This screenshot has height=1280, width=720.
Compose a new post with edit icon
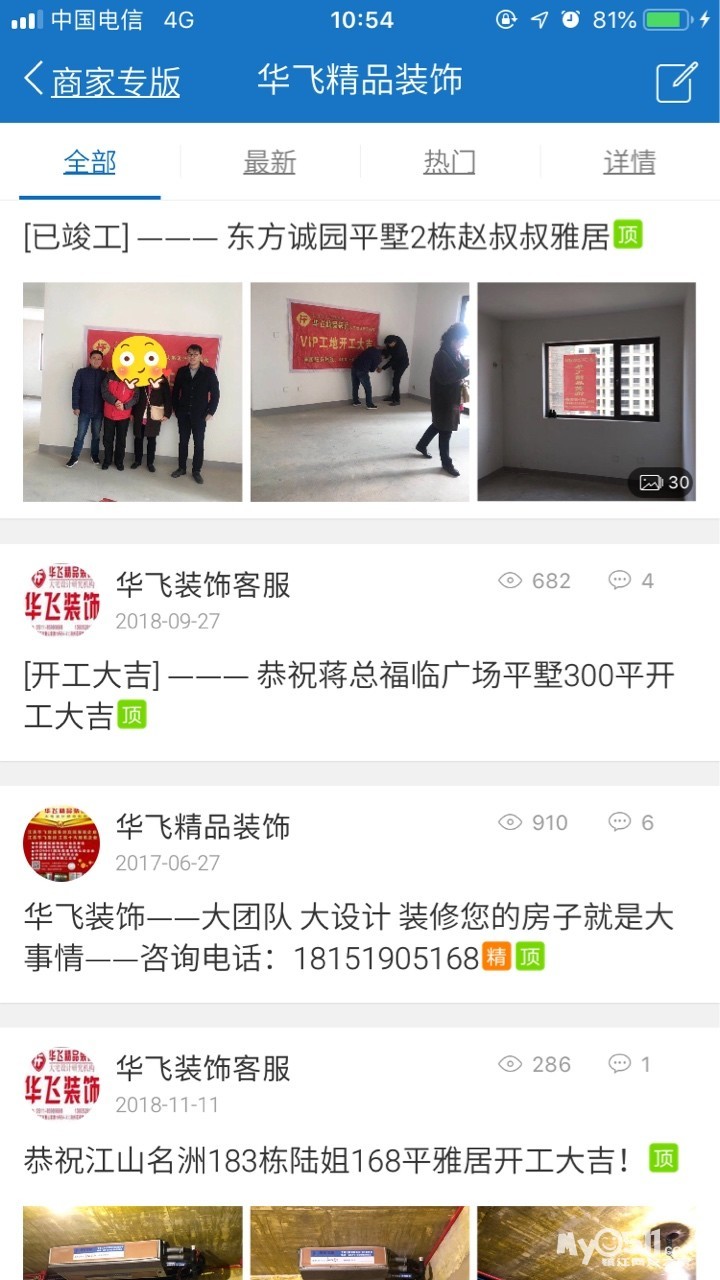[x=676, y=82]
